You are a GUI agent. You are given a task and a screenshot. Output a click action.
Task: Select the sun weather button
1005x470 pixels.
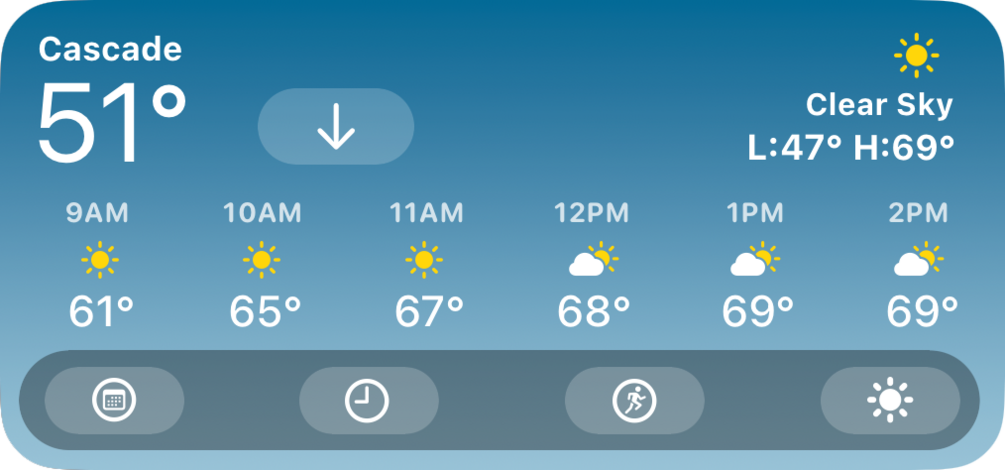pos(890,401)
